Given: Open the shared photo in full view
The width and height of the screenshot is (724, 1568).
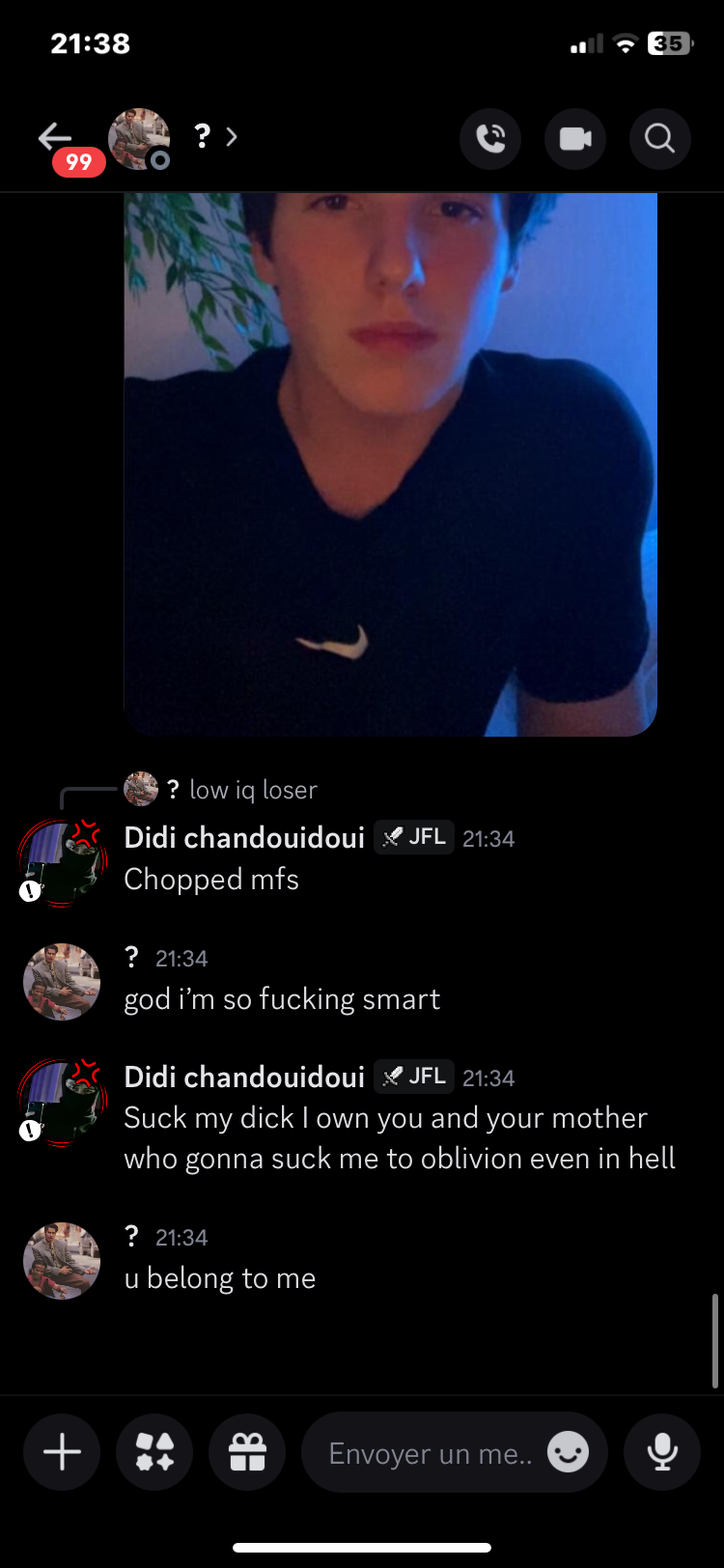Looking at the screenshot, I should 390,463.
